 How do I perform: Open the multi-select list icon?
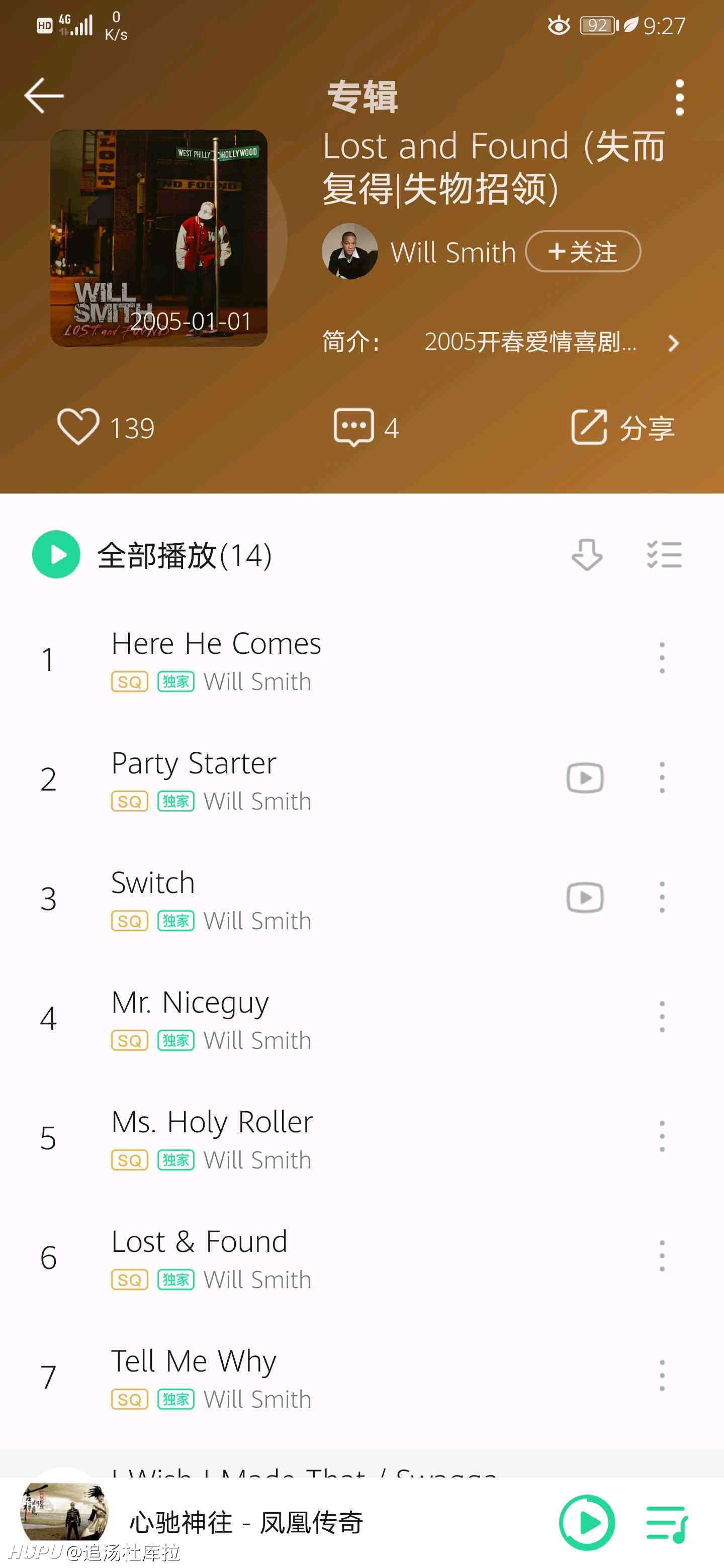point(664,554)
